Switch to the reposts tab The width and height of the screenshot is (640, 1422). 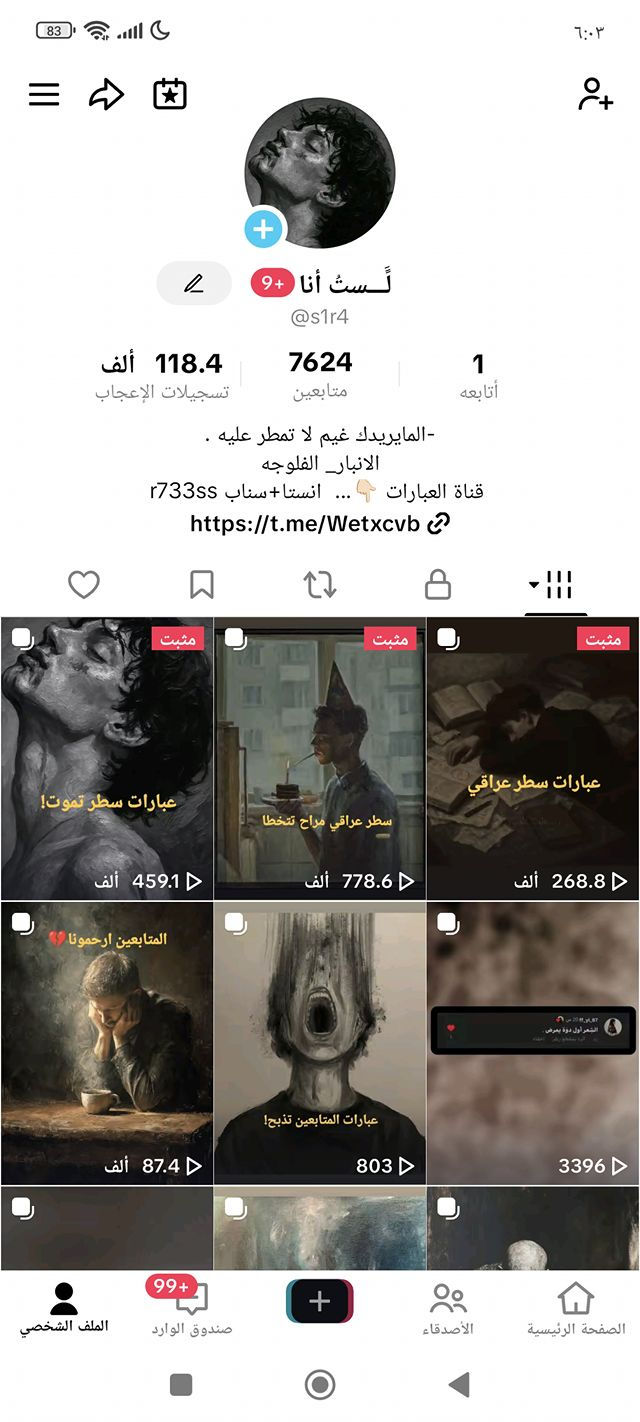320,585
